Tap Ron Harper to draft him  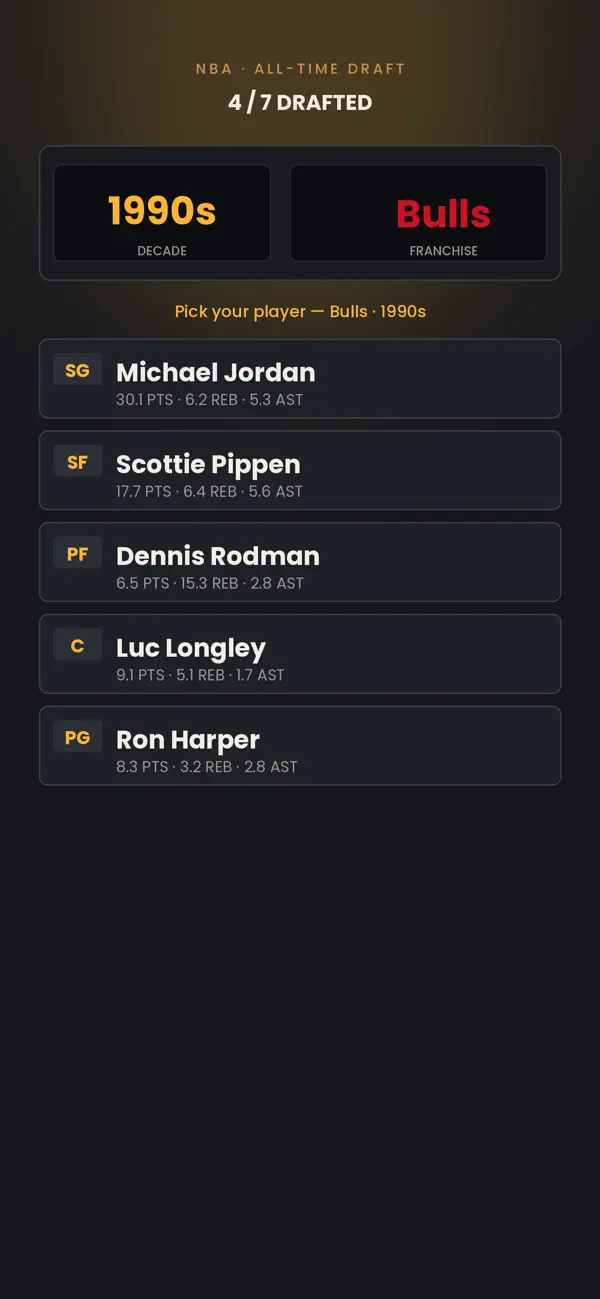pyautogui.click(x=300, y=746)
